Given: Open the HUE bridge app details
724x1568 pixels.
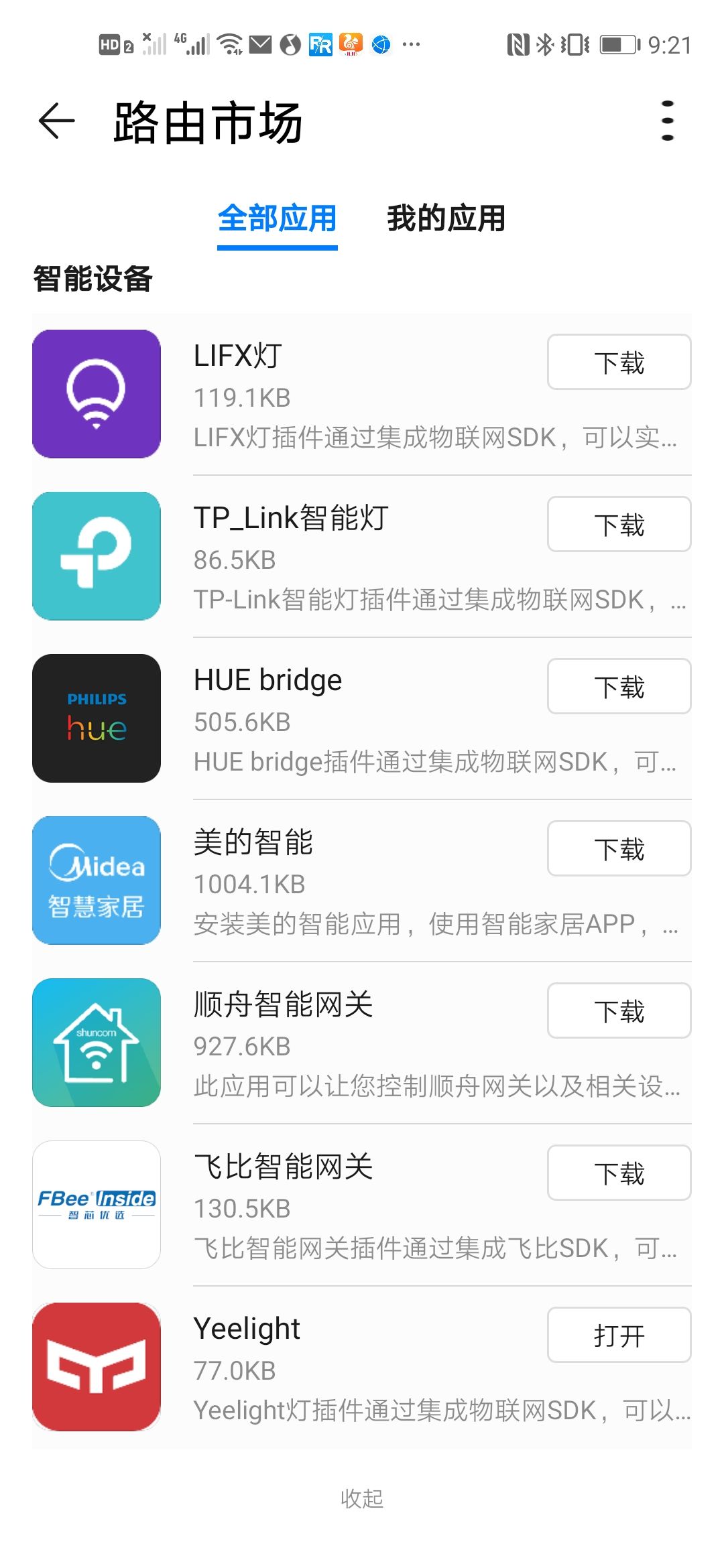Looking at the screenshot, I should tap(362, 718).
